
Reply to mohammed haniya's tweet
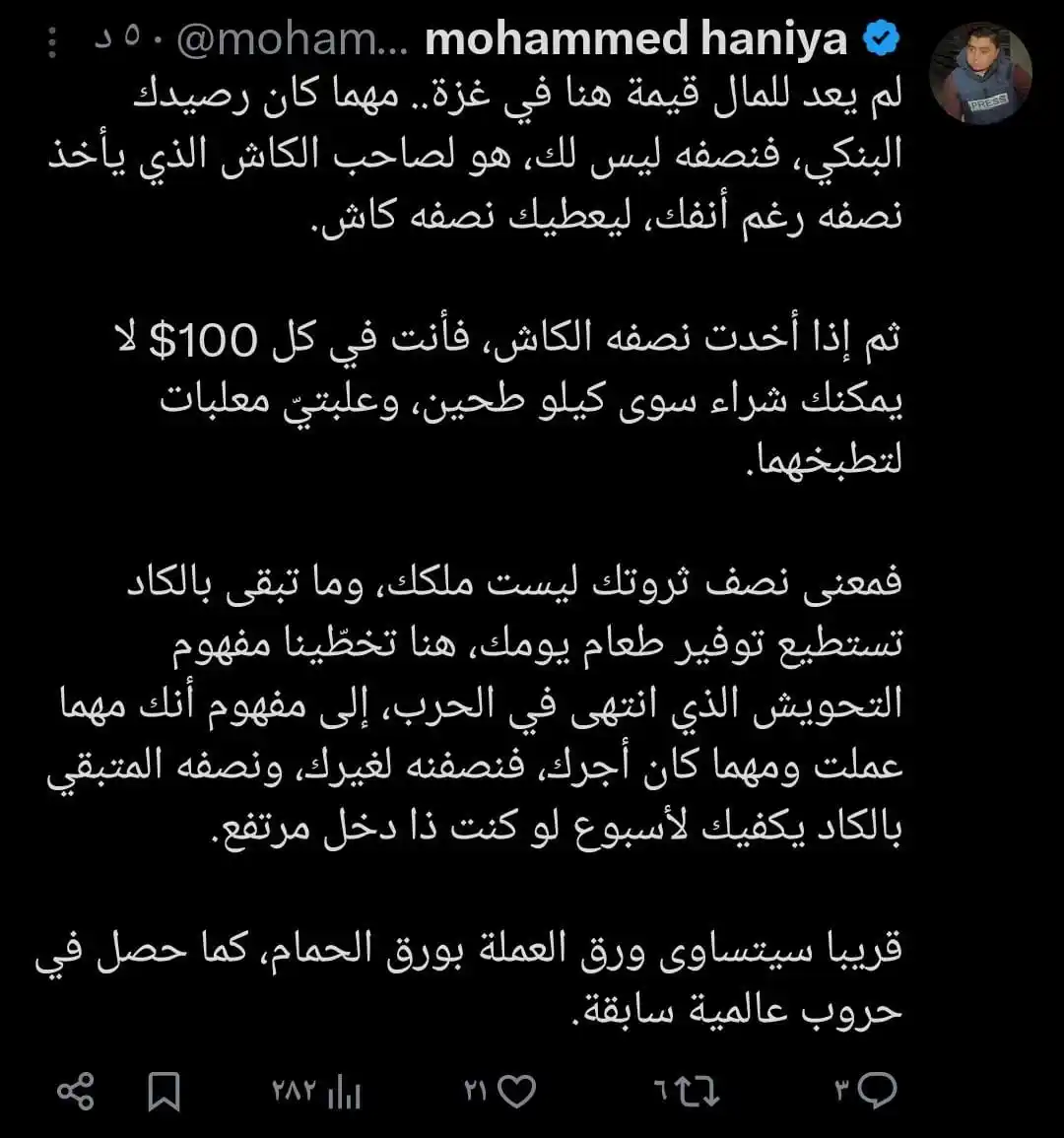tap(876, 1091)
